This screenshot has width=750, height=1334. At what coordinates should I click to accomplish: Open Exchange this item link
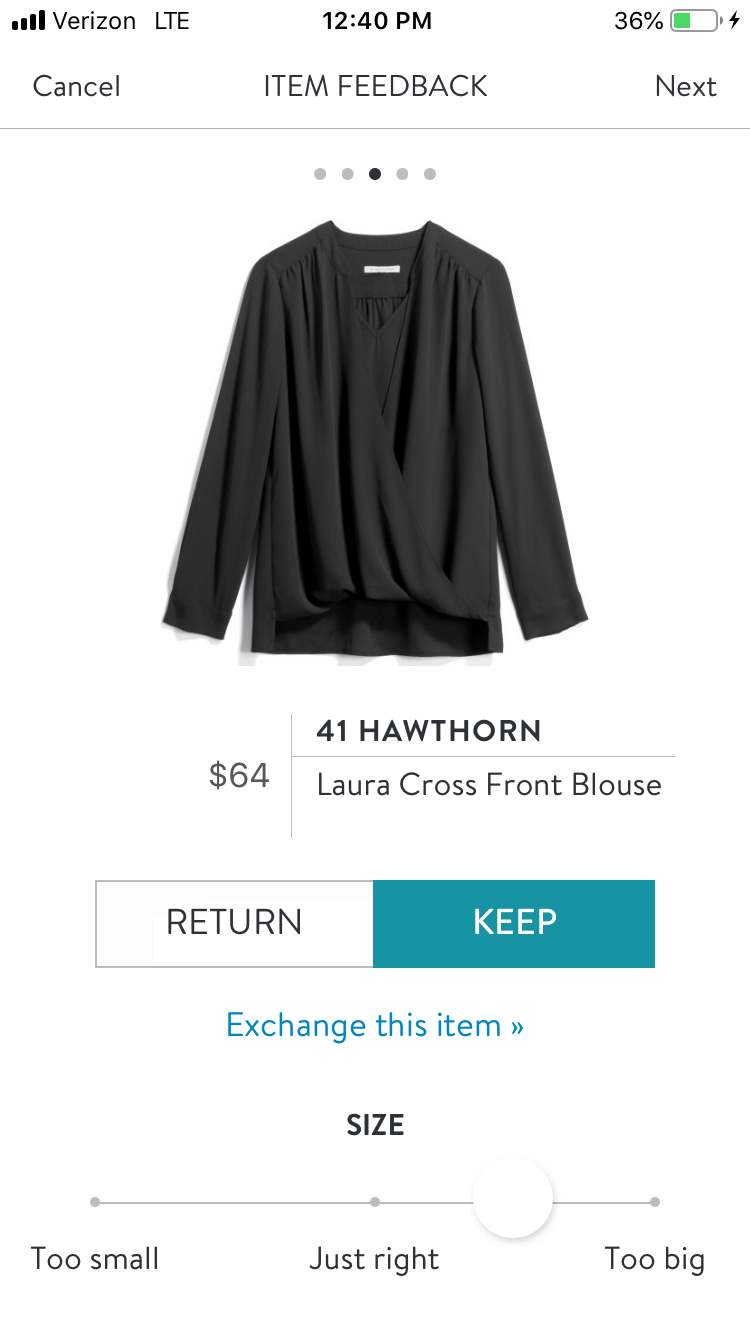[375, 1025]
